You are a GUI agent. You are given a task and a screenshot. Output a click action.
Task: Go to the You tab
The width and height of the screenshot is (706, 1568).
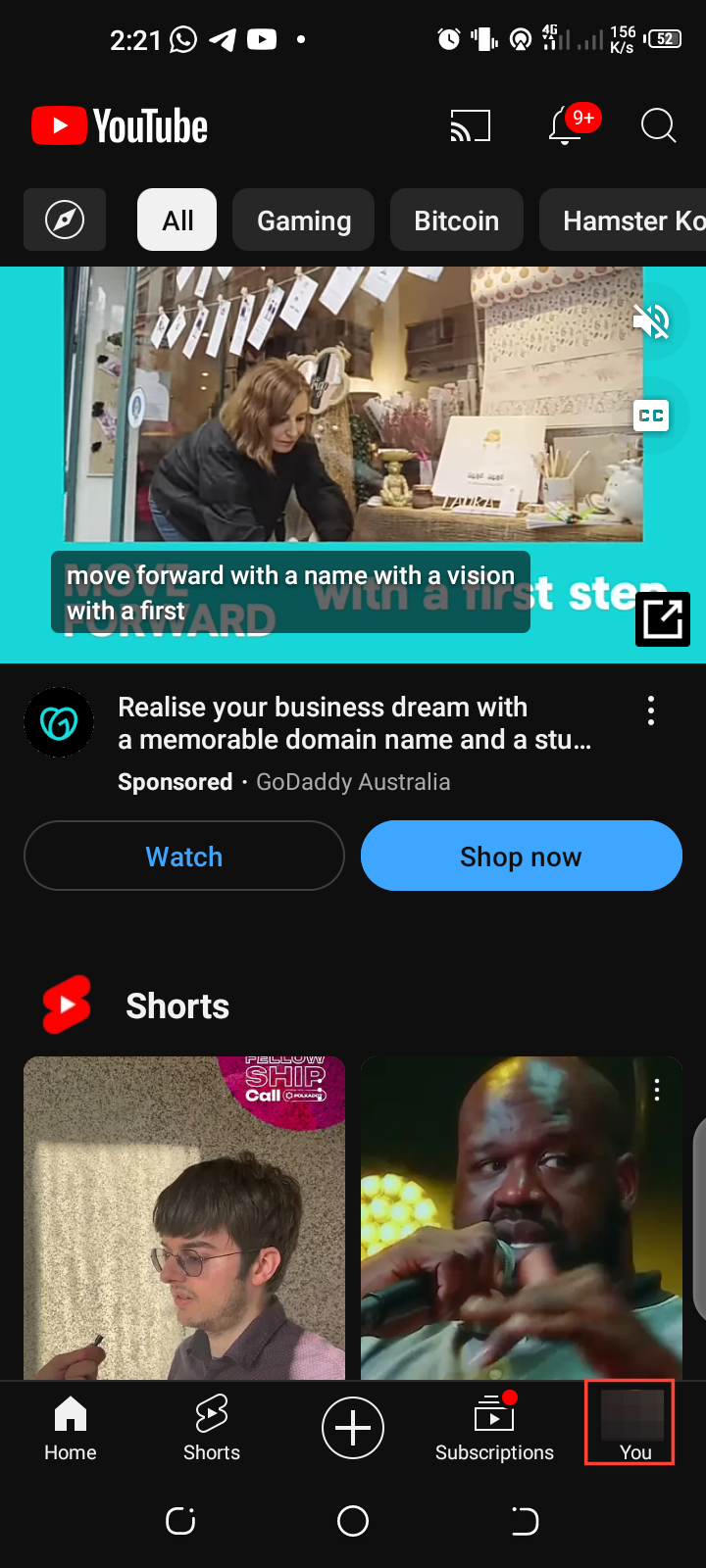(x=632, y=1424)
